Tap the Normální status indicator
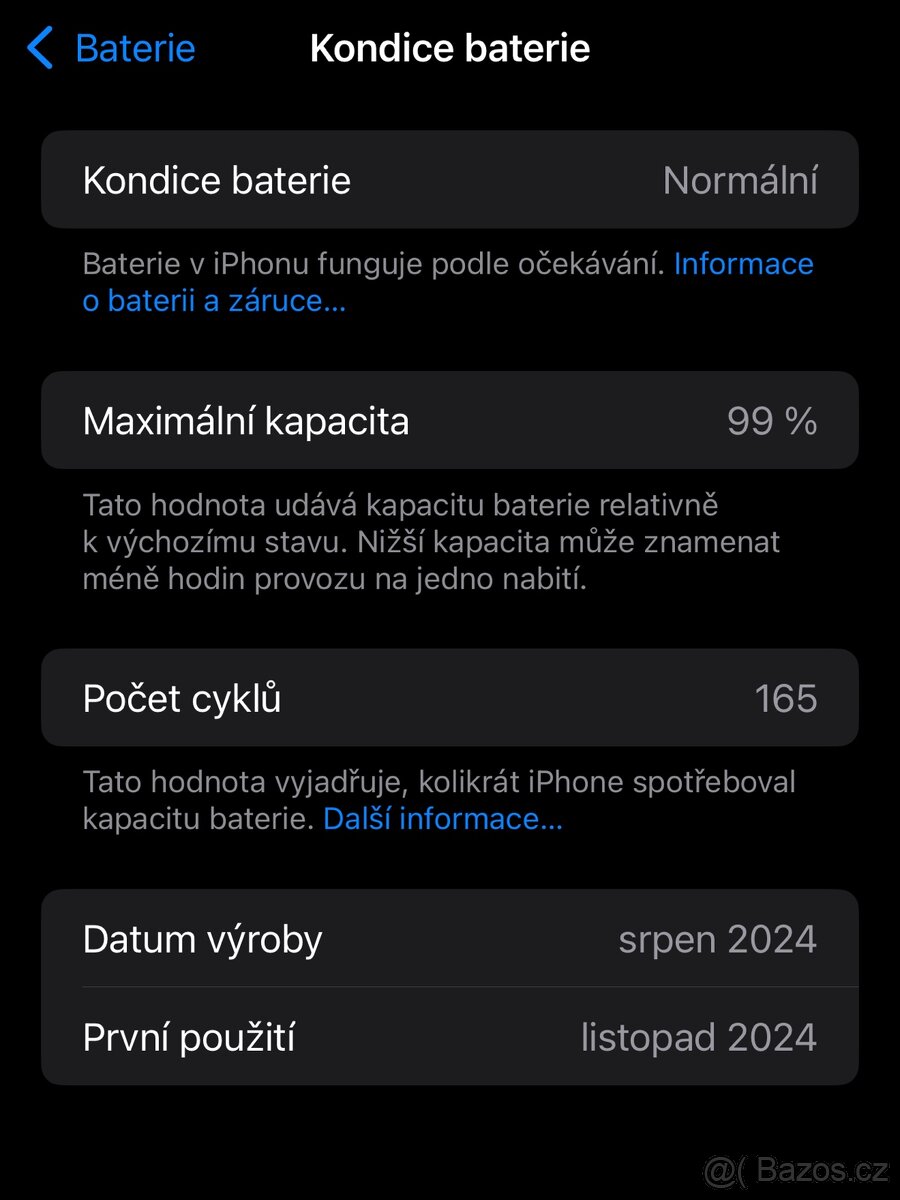 tap(740, 180)
